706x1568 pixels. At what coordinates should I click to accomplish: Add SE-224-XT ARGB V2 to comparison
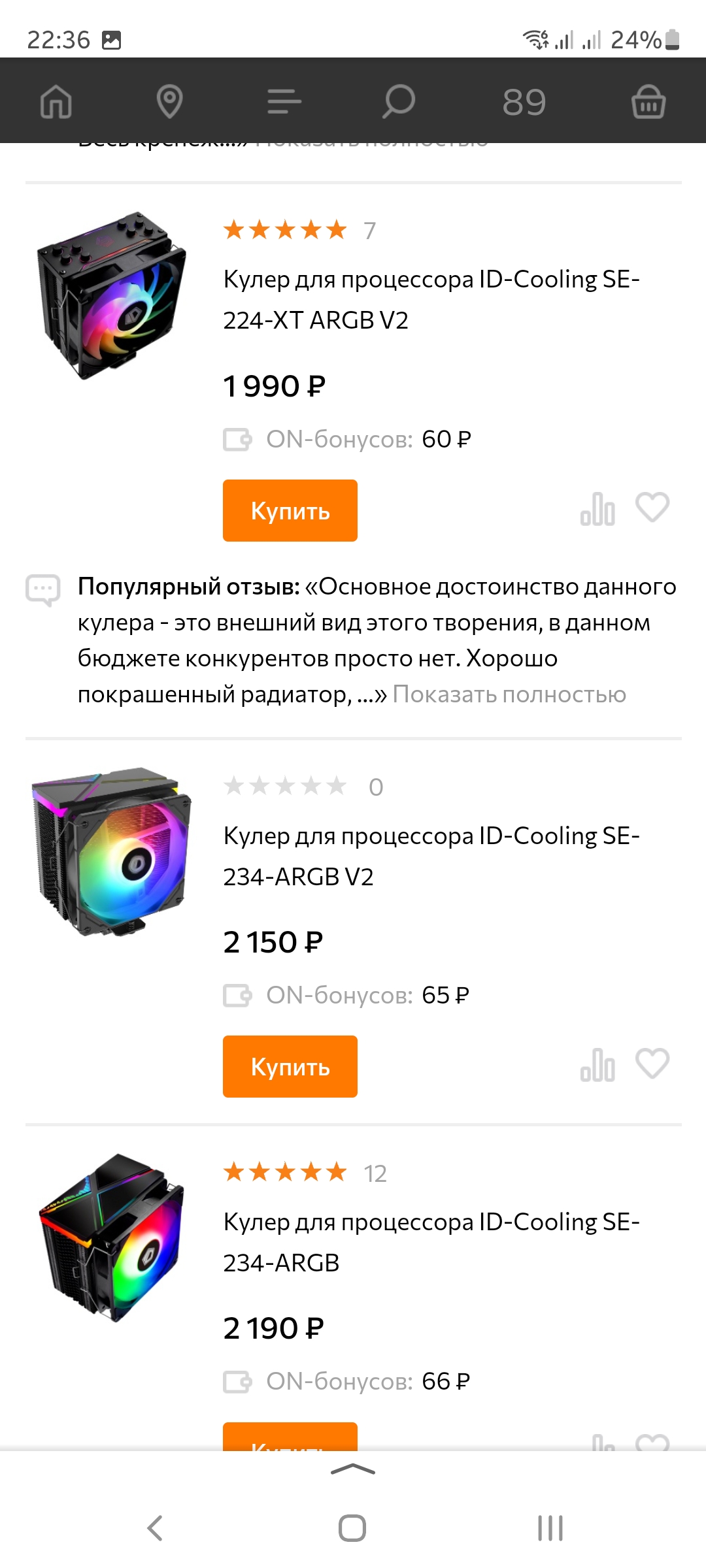coord(597,509)
